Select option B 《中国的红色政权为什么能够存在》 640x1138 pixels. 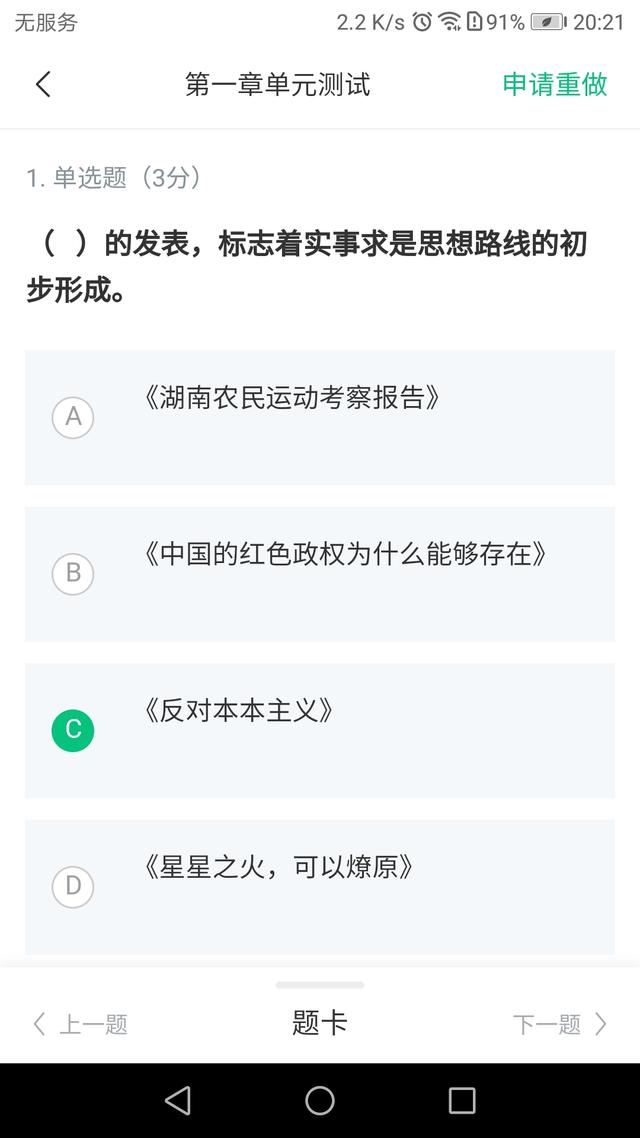pyautogui.click(x=320, y=574)
